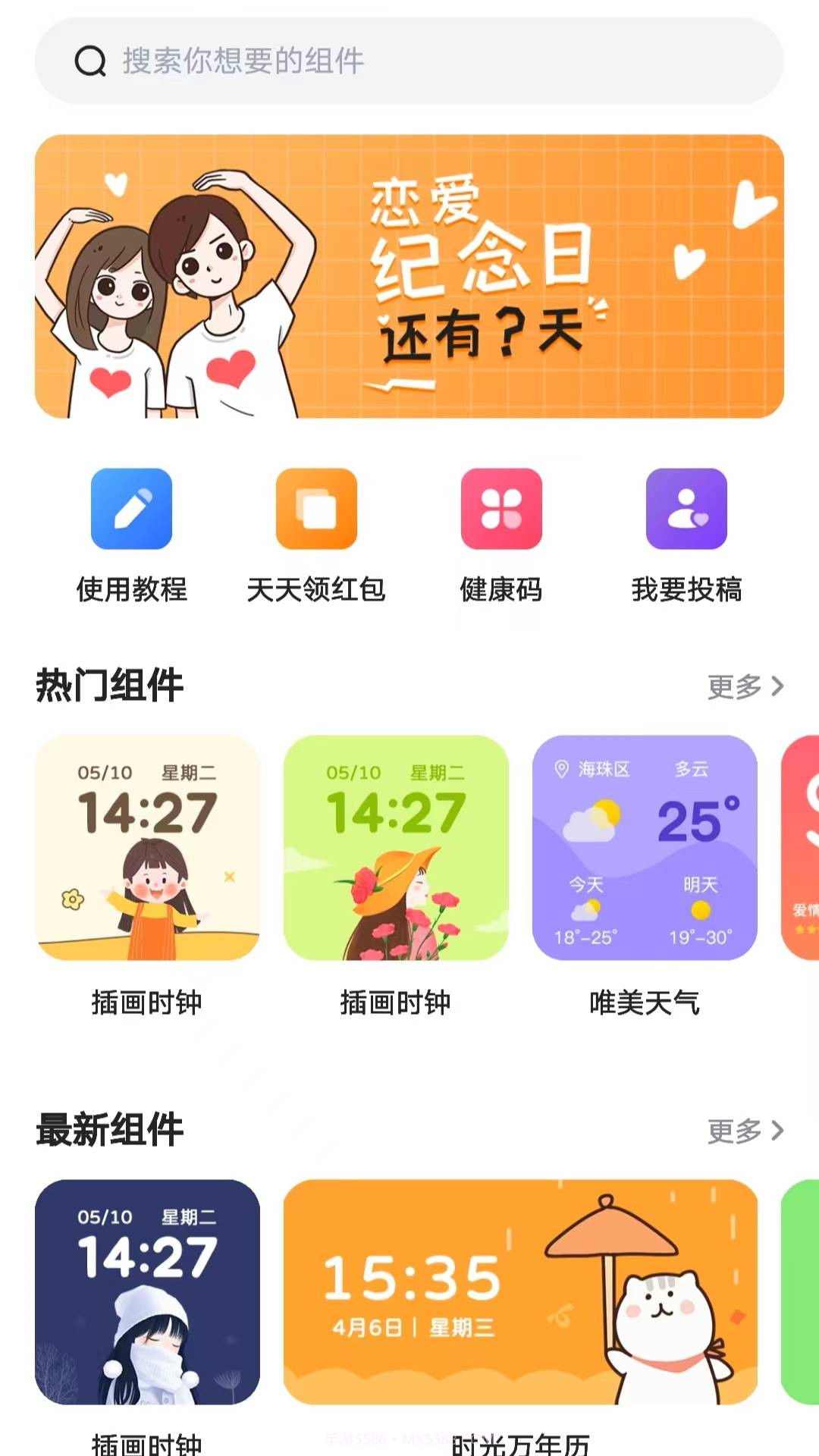Open the 健康码 health code icon

(502, 510)
